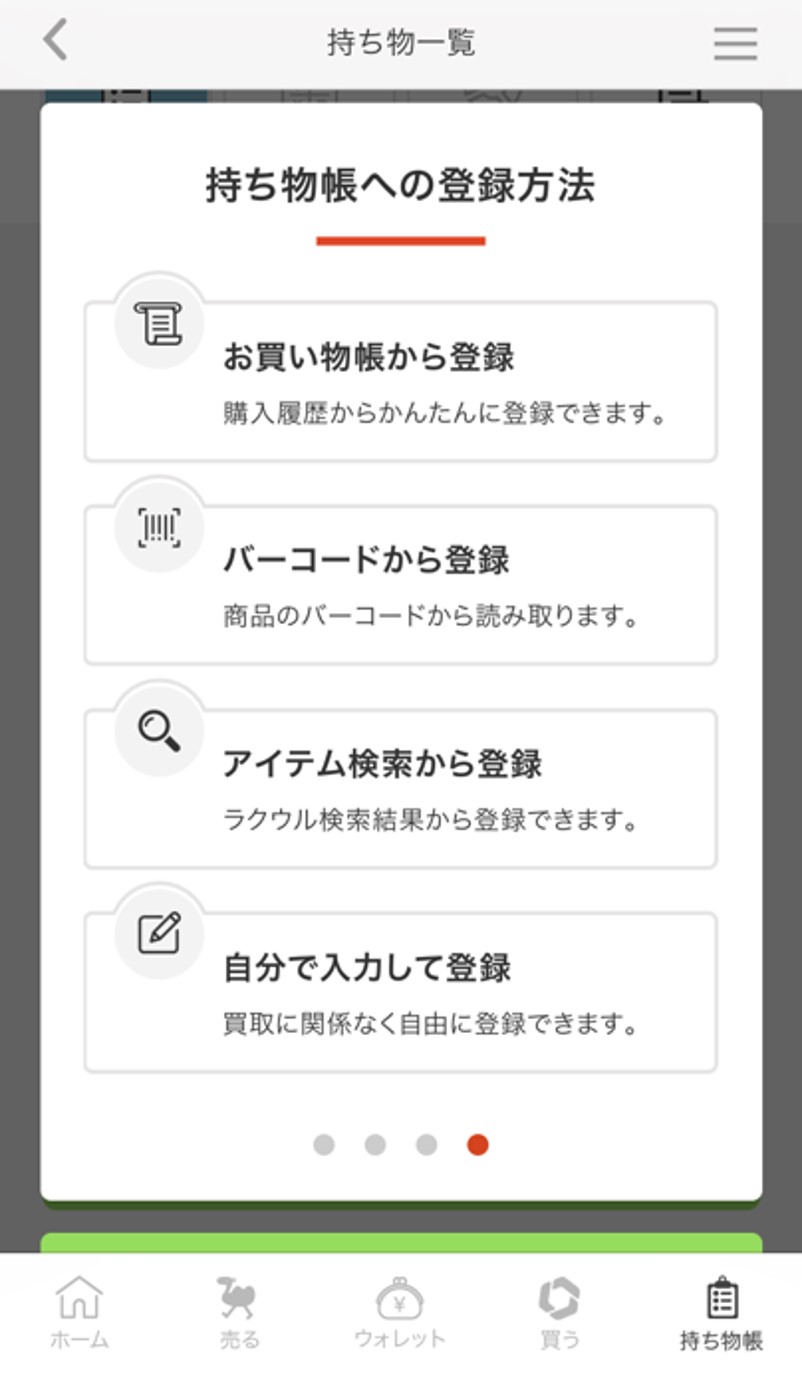
Task: Open アイテム検索から登録 option
Action: point(400,790)
